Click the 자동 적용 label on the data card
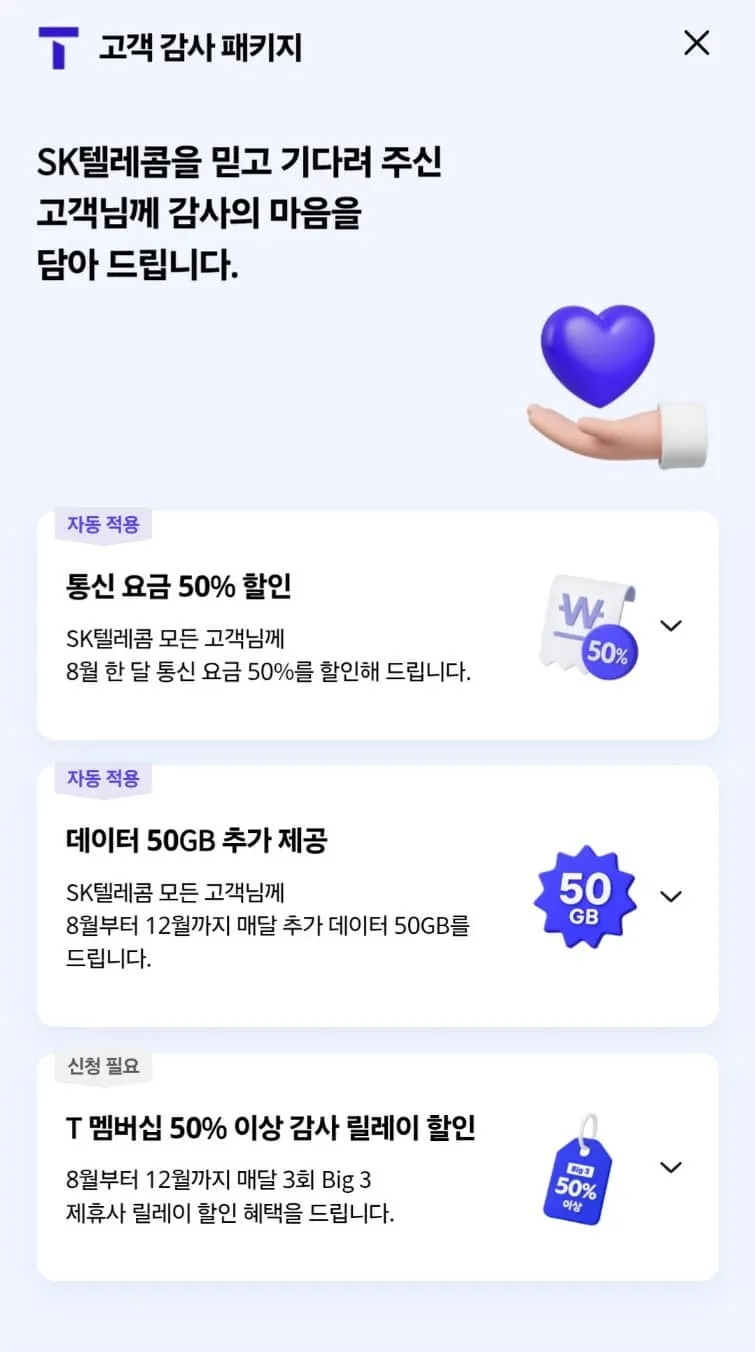Screen dimensions: 755x1352 [x=104, y=778]
